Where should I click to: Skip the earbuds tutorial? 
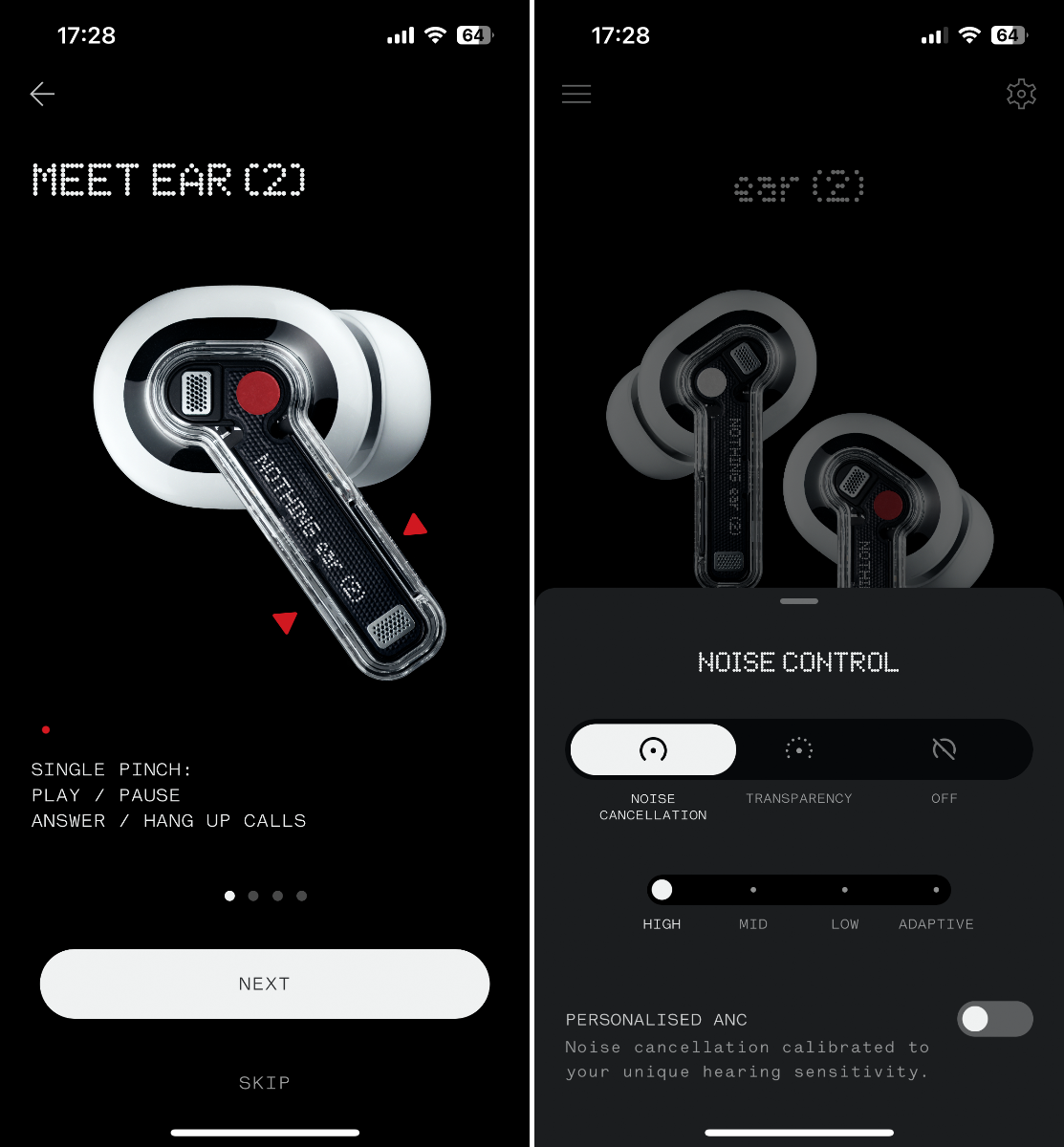tap(265, 1083)
